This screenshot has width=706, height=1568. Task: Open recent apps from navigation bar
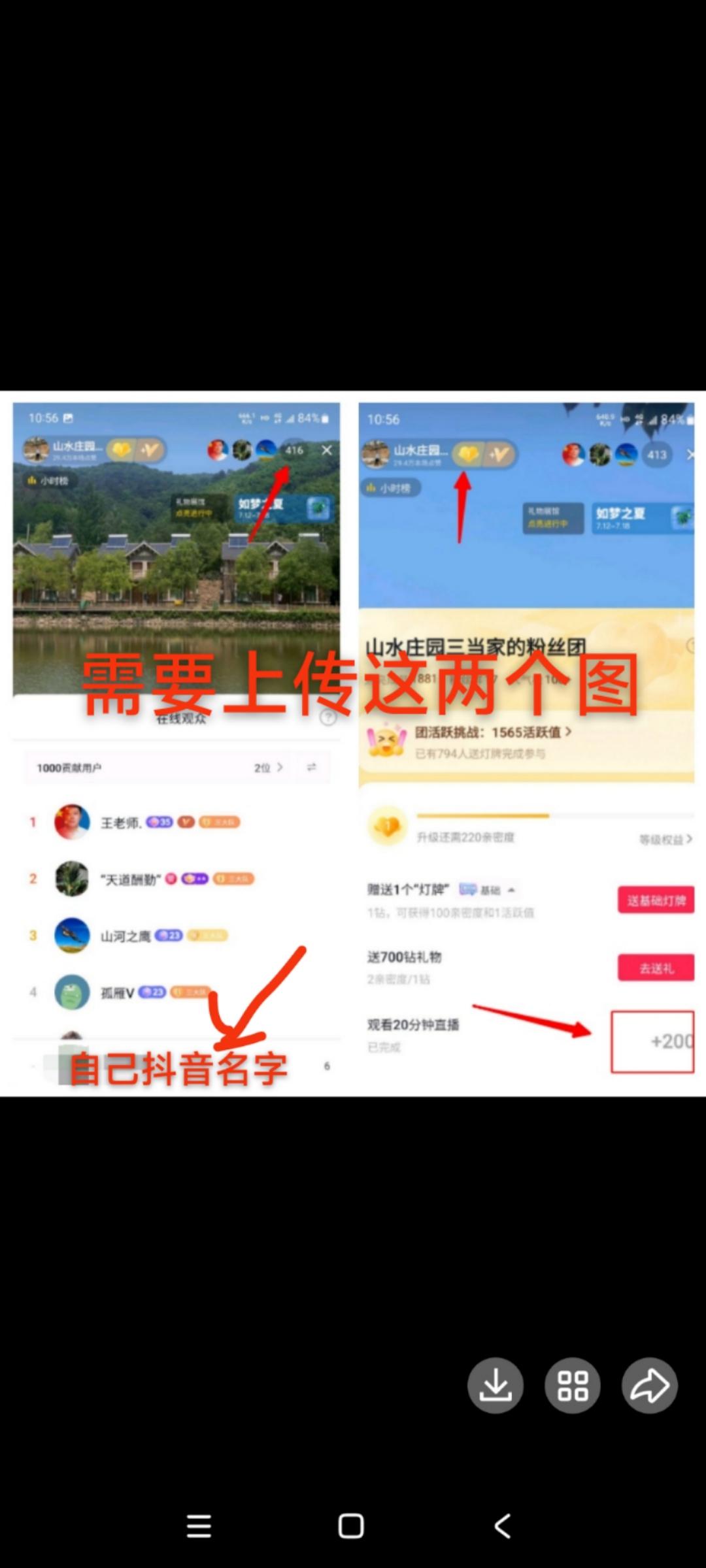tap(199, 1526)
